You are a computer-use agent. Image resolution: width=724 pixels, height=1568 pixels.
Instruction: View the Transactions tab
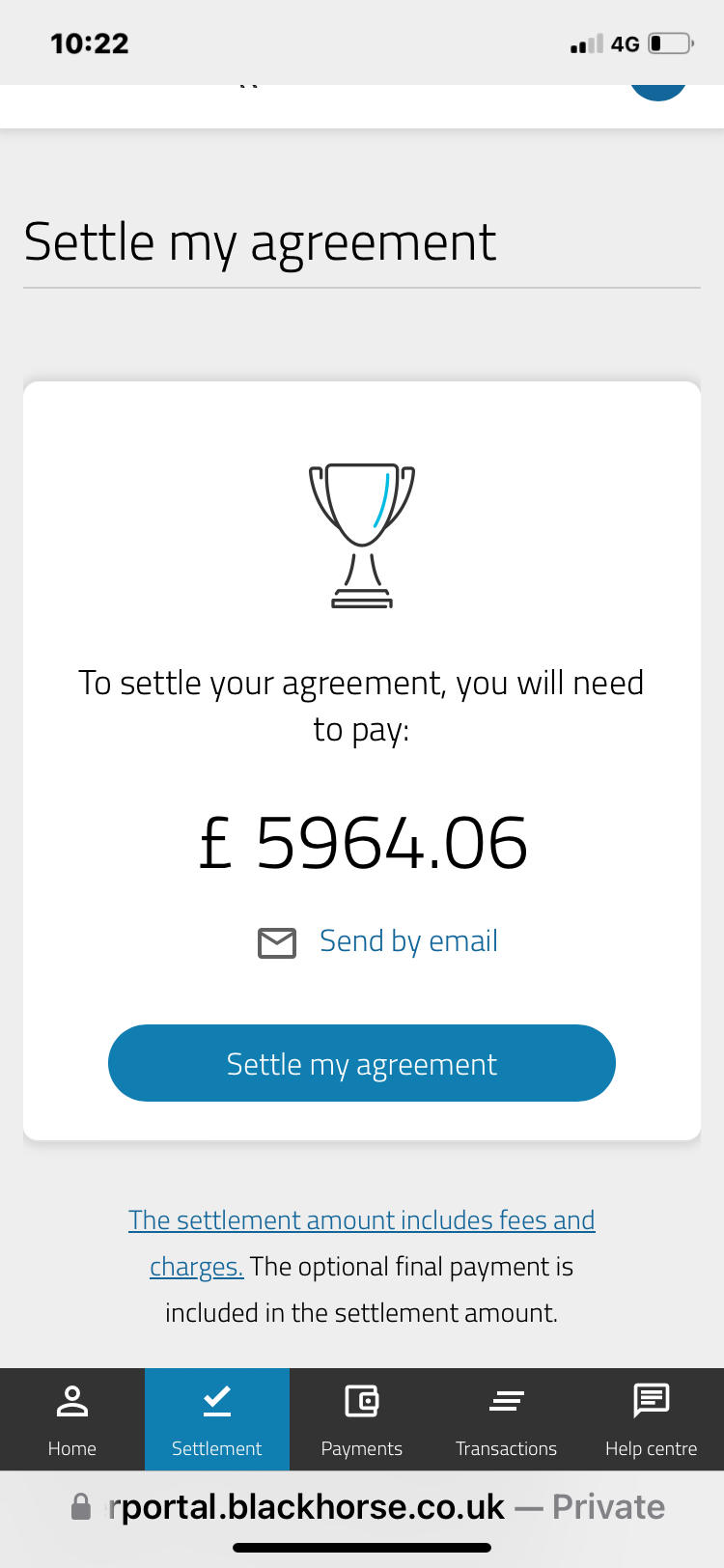[x=506, y=1419]
